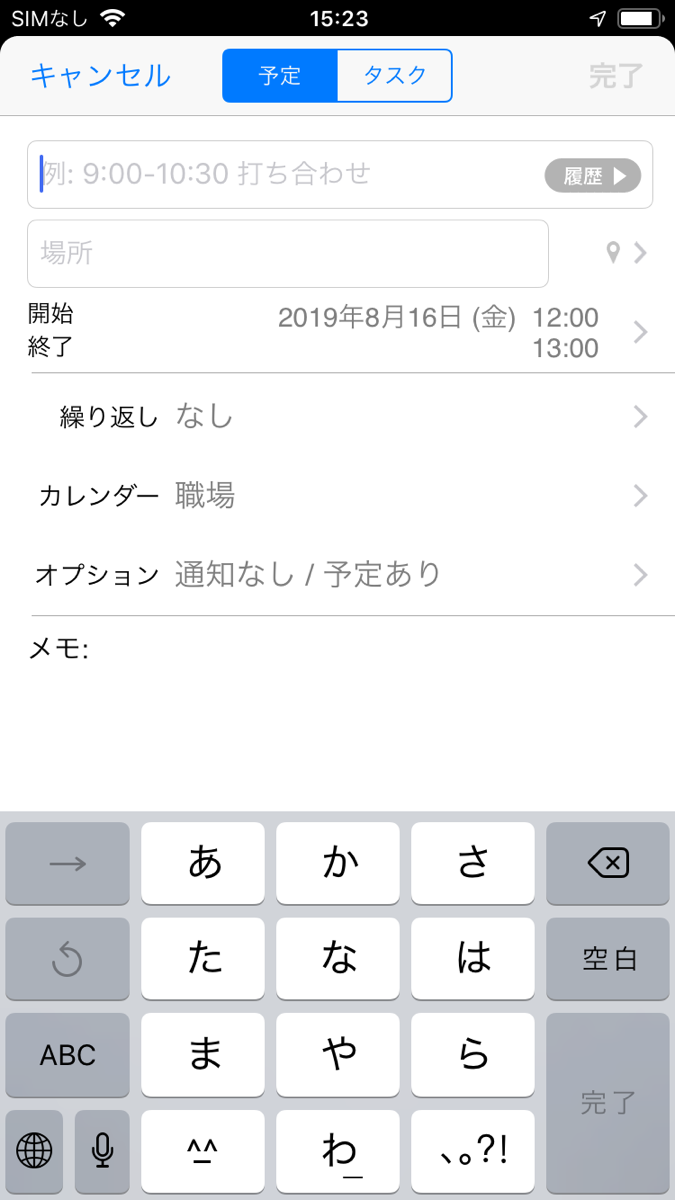Screen dimensions: 675x1200
Task: Select the 予定 segment
Action: 280,76
